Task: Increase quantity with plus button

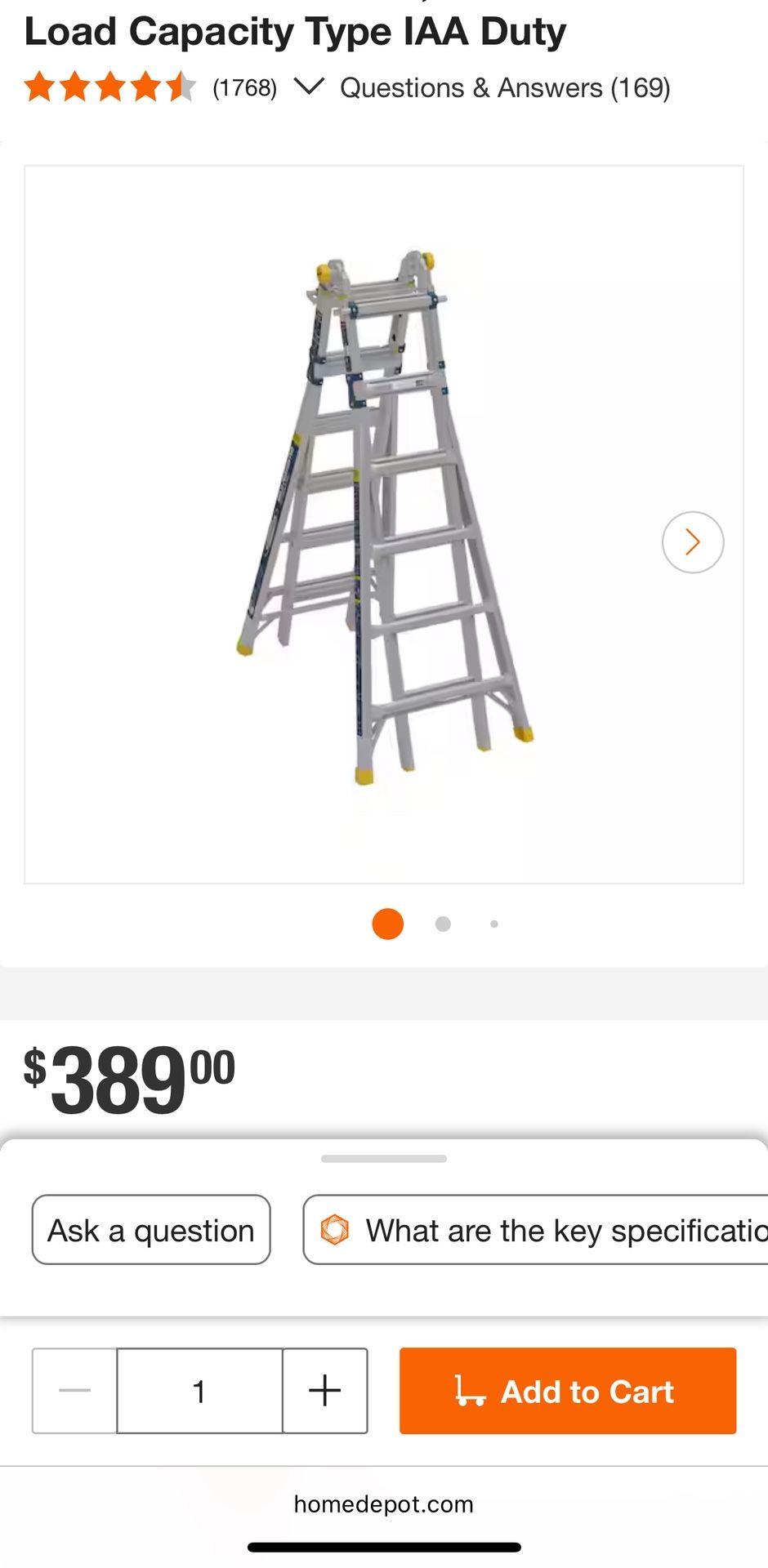Action: point(324,1390)
